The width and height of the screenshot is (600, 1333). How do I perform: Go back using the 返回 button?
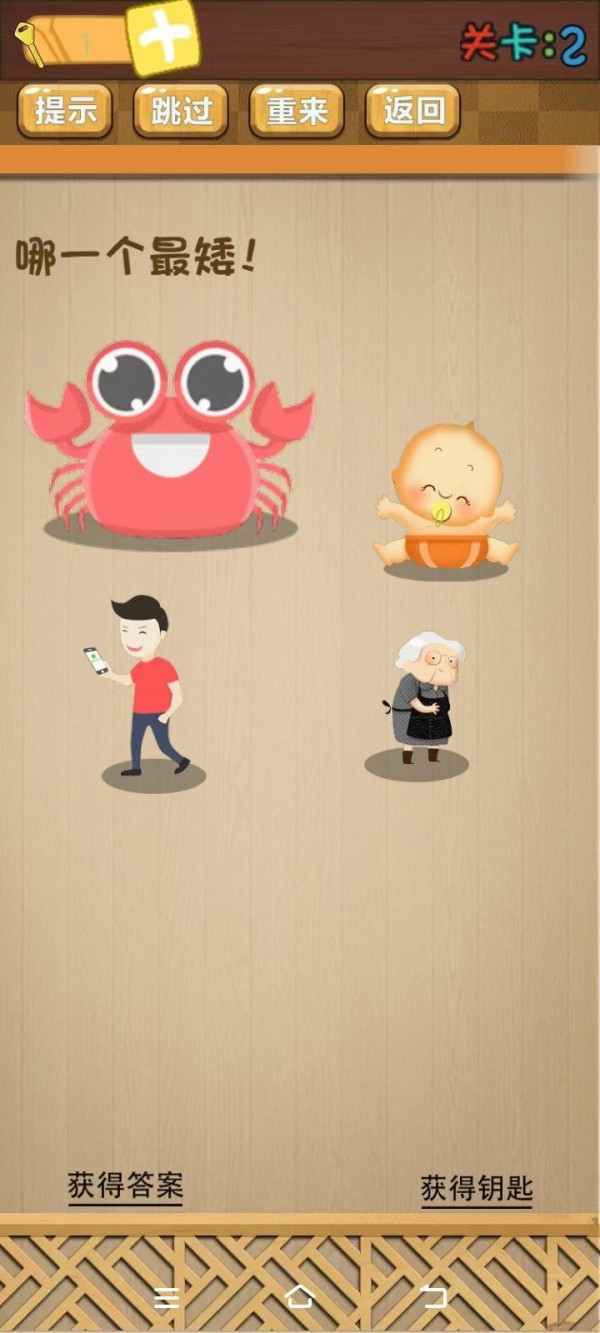coord(412,110)
